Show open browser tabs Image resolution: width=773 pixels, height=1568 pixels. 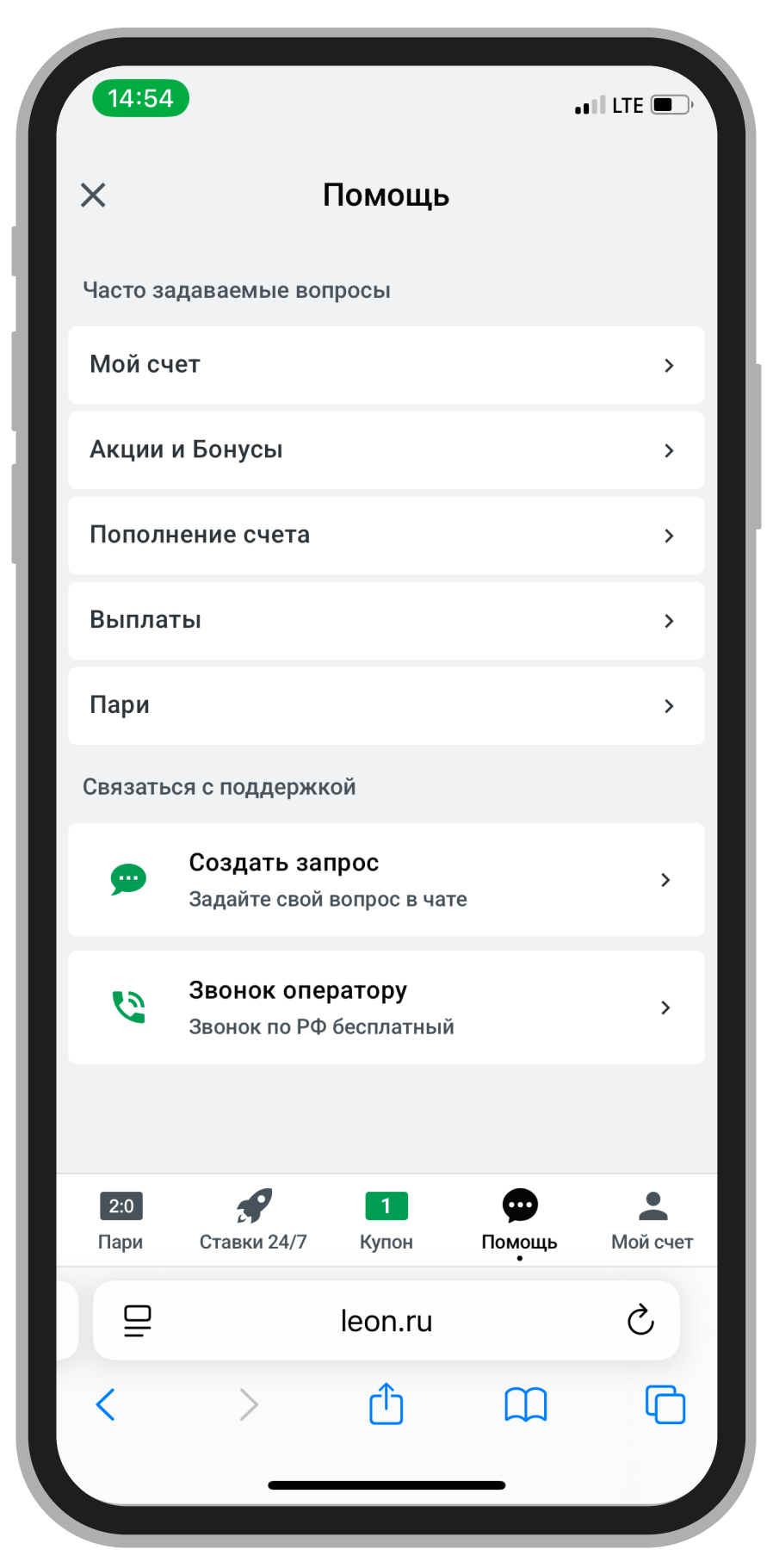click(x=665, y=1404)
